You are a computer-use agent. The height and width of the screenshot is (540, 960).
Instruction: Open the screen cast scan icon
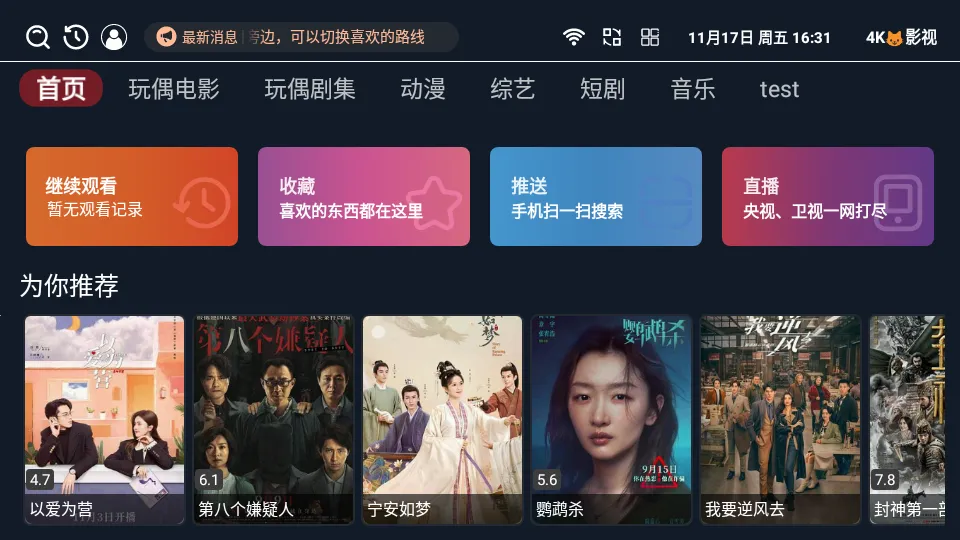coord(612,38)
